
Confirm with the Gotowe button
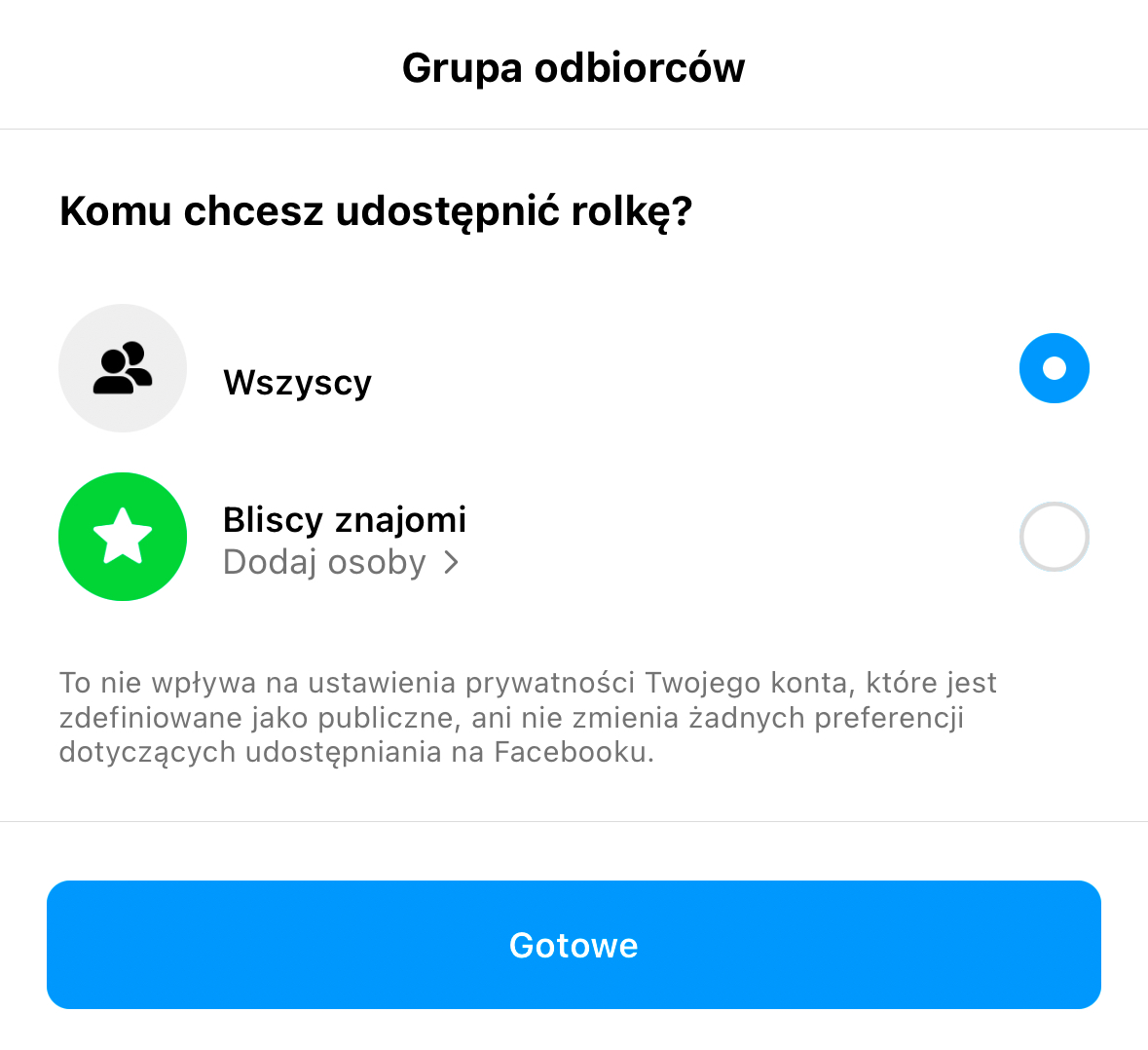pos(574,945)
